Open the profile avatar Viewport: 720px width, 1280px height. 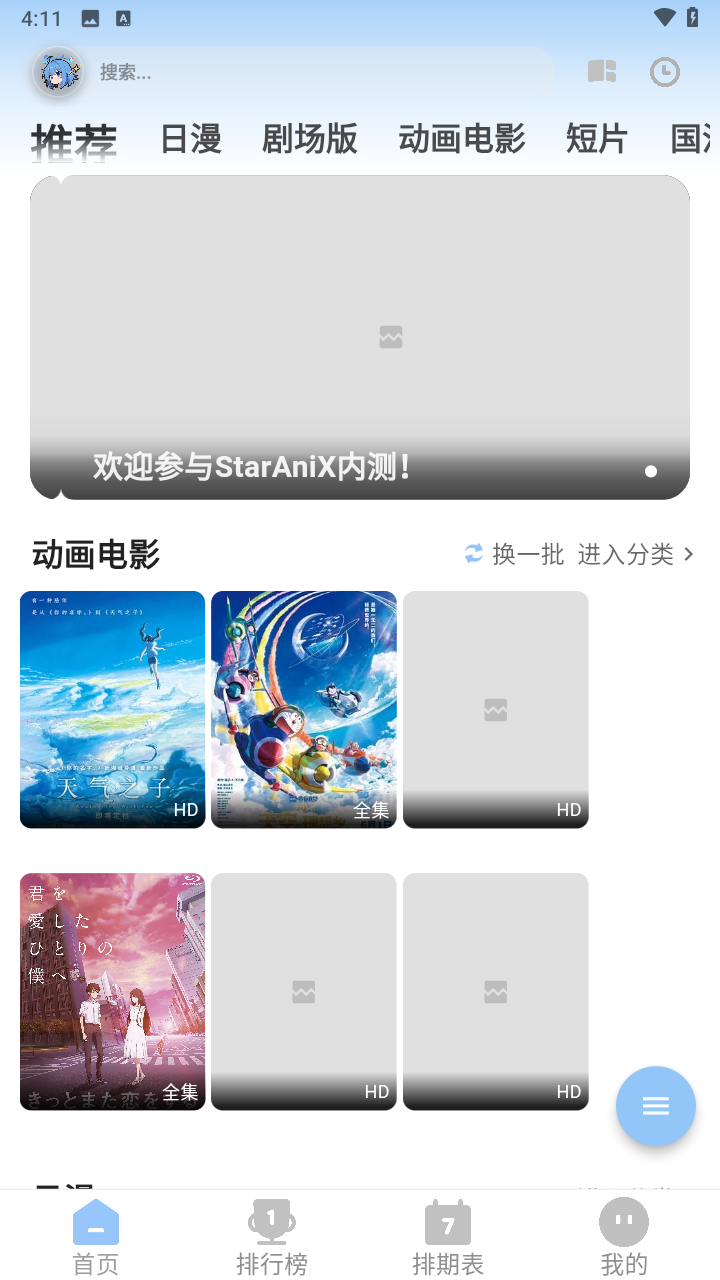point(58,72)
